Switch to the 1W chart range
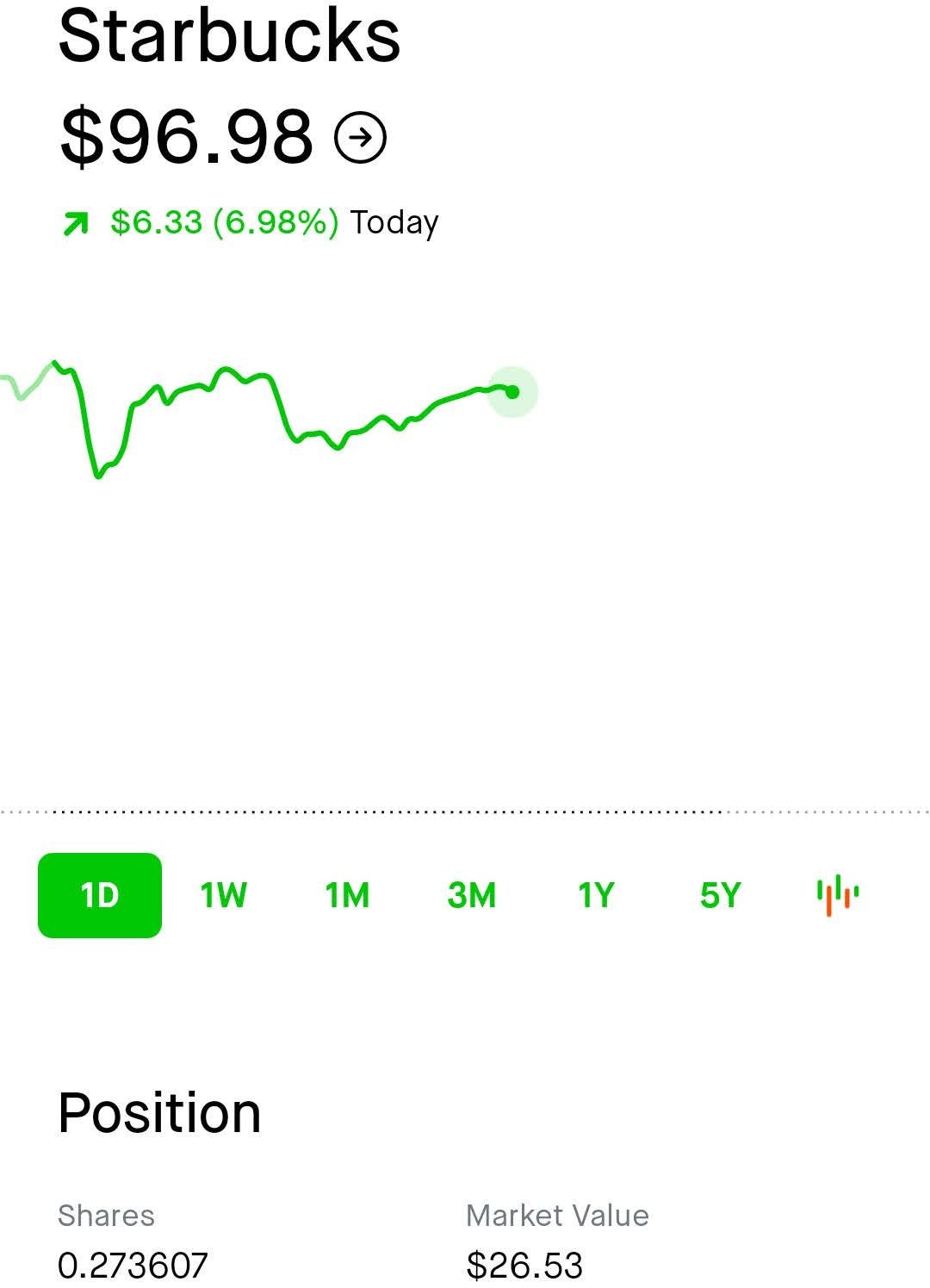This screenshot has height=1288, width=930. [x=223, y=895]
